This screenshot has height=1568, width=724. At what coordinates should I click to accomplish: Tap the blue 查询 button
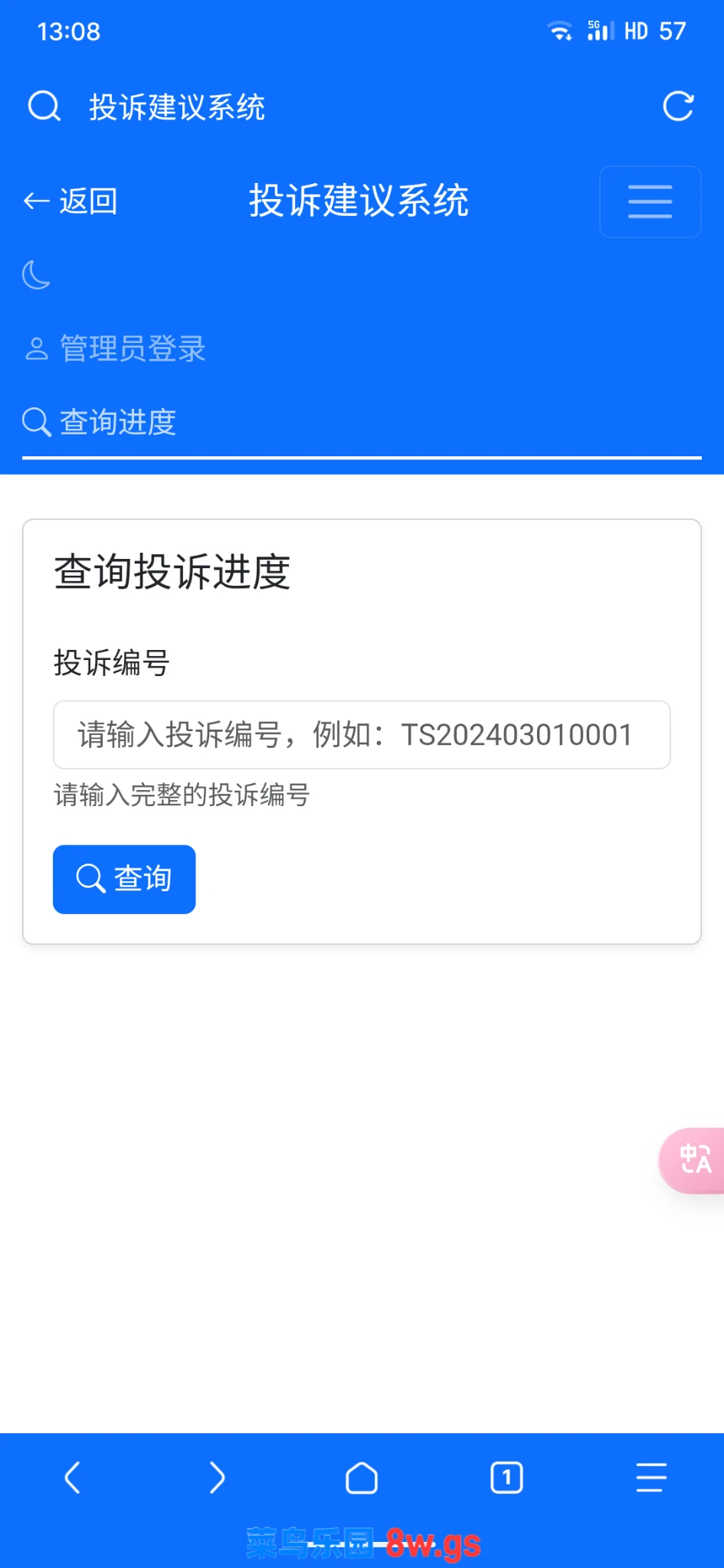tap(124, 879)
